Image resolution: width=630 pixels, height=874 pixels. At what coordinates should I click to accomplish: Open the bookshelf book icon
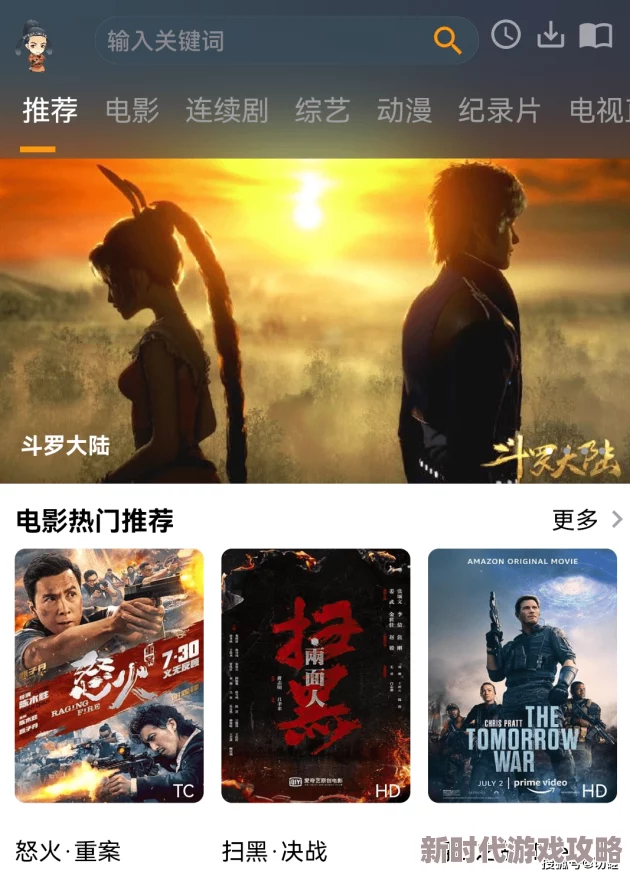596,36
